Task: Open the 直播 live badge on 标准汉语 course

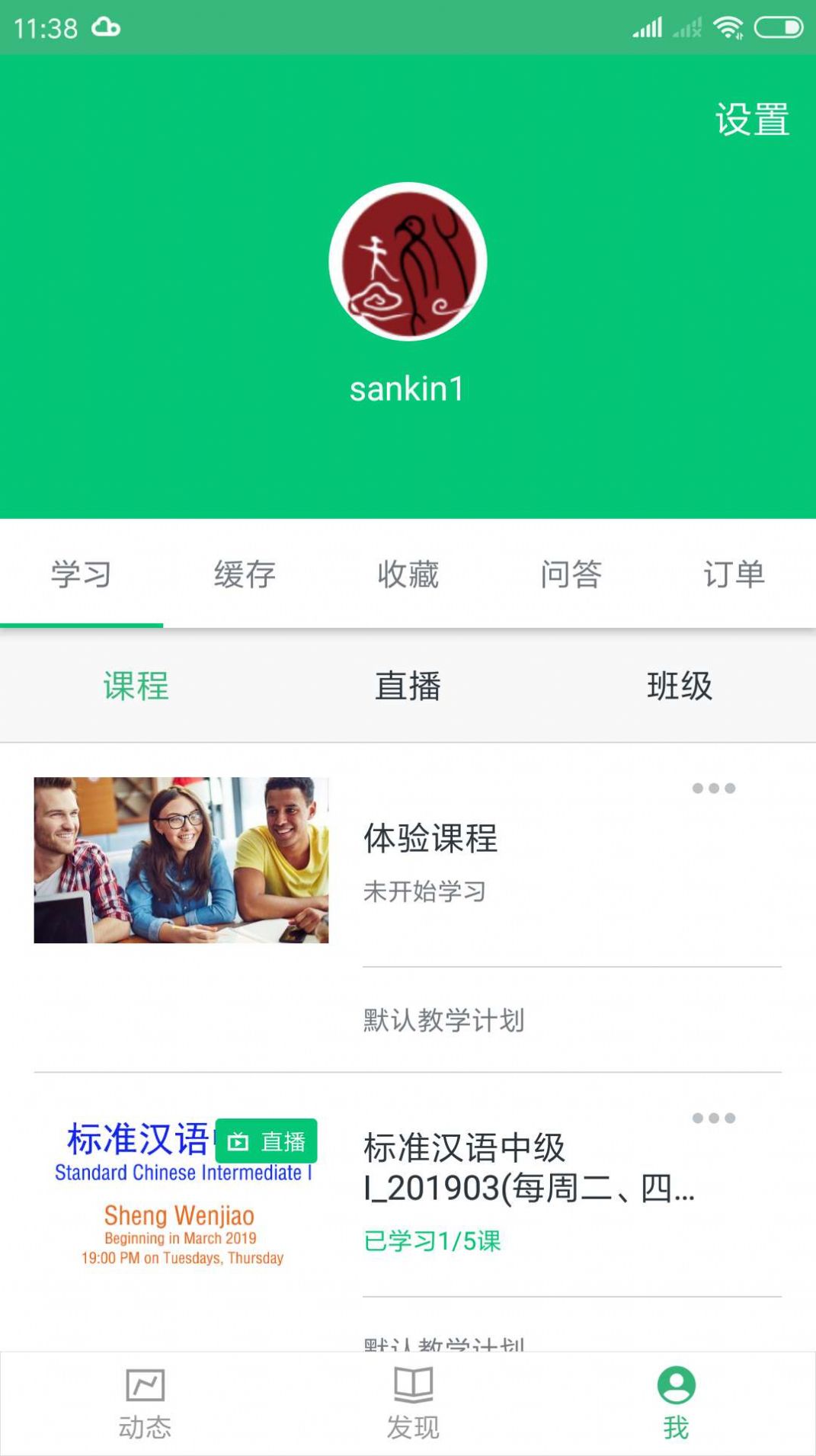Action: tap(267, 1140)
